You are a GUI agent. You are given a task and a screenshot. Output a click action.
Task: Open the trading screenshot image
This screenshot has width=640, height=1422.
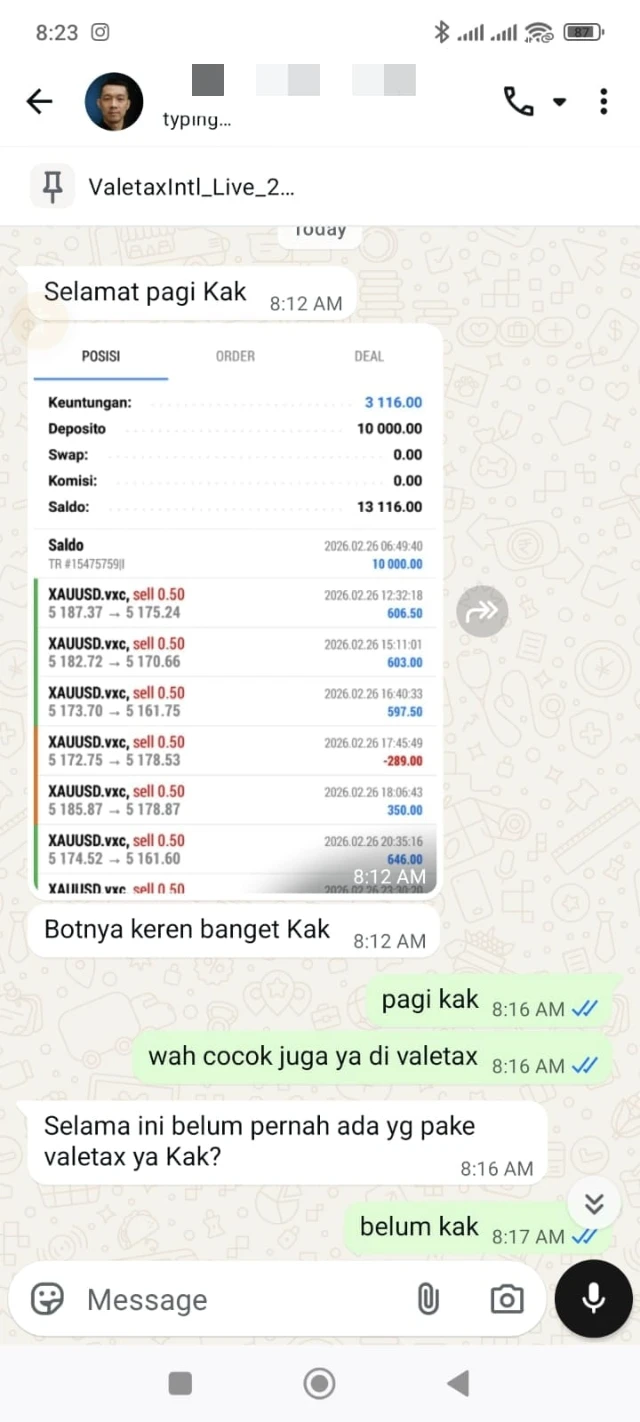click(236, 610)
